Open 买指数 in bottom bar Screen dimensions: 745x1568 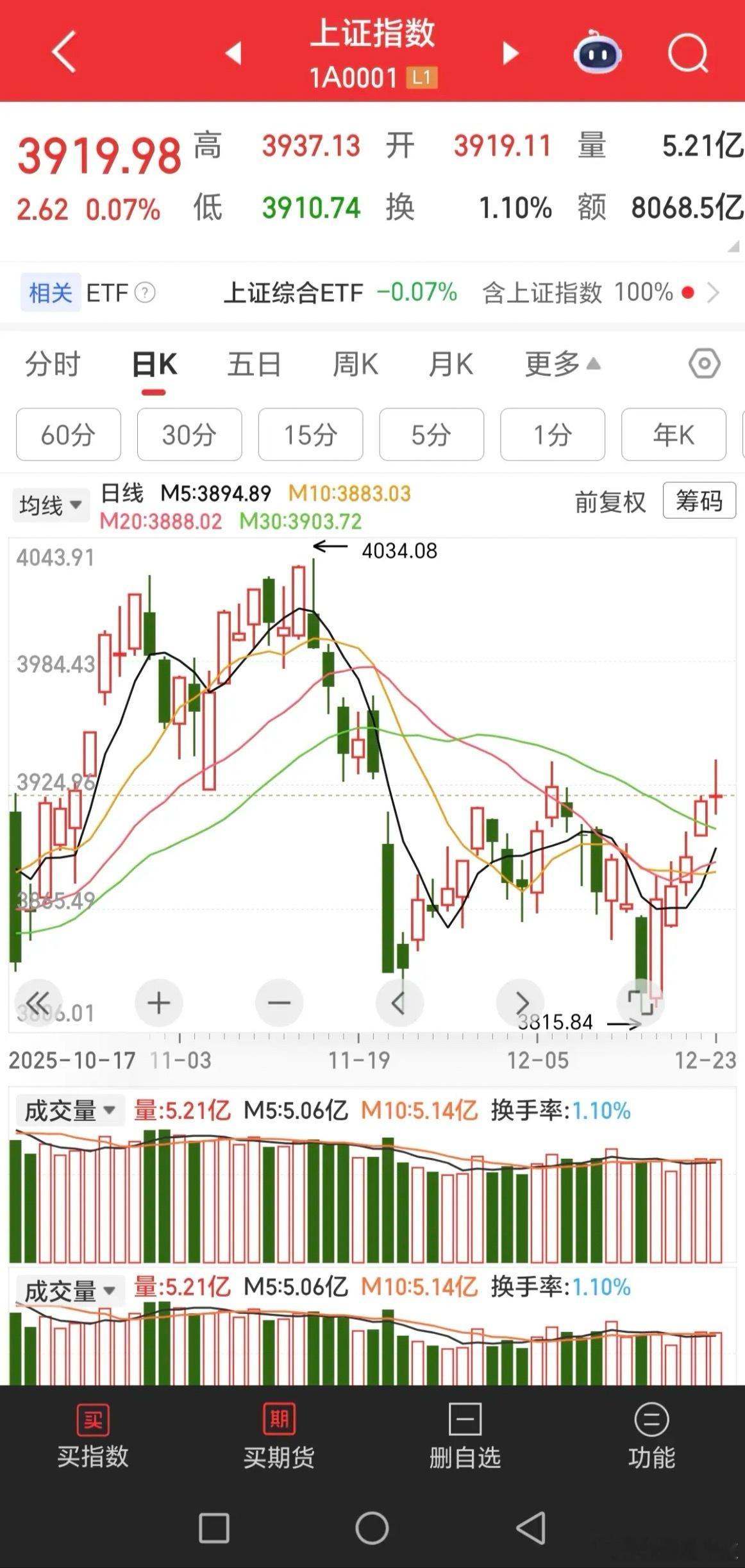93,1439
